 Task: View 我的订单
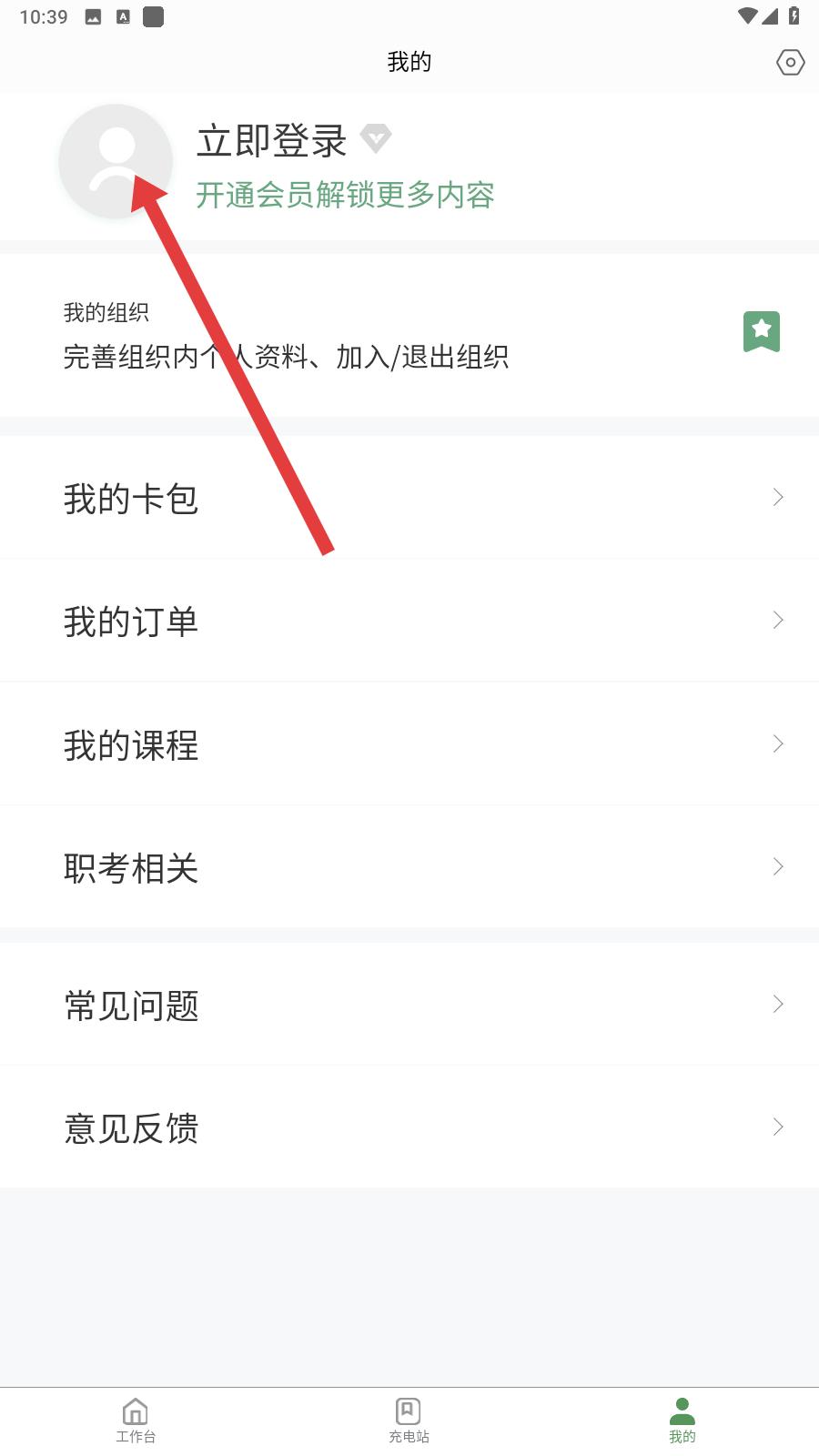point(409,621)
